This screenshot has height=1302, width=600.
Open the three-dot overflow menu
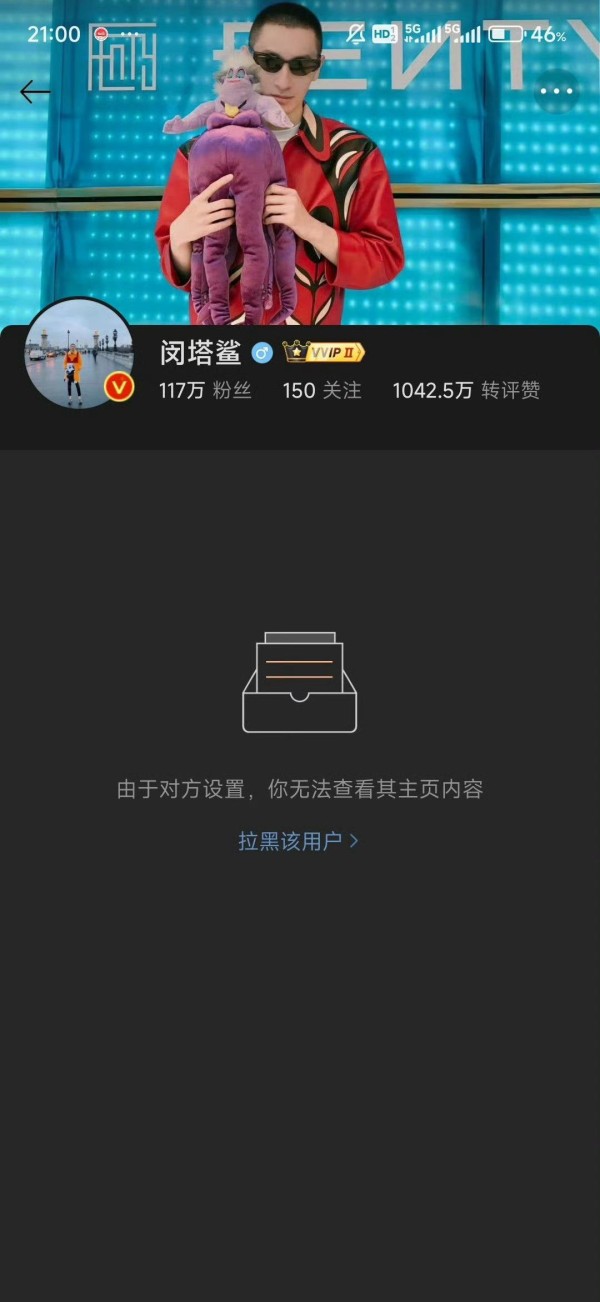pyautogui.click(x=556, y=92)
